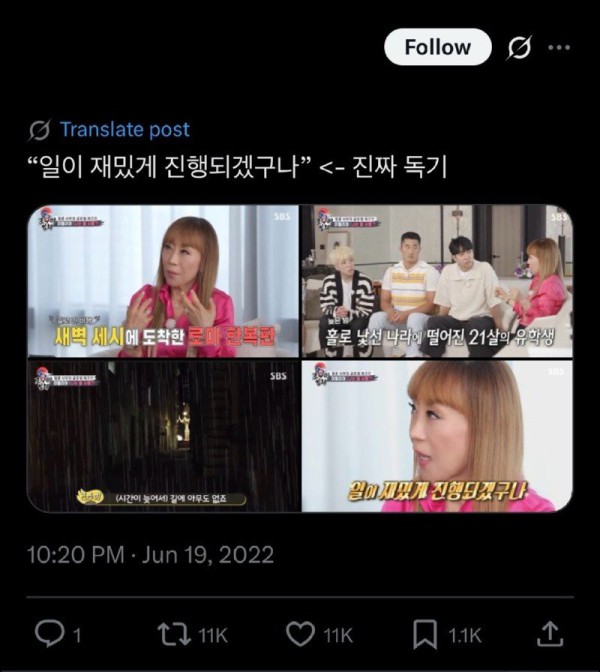Image resolution: width=600 pixels, height=672 pixels.
Task: Reply to this post
Action: (50, 633)
